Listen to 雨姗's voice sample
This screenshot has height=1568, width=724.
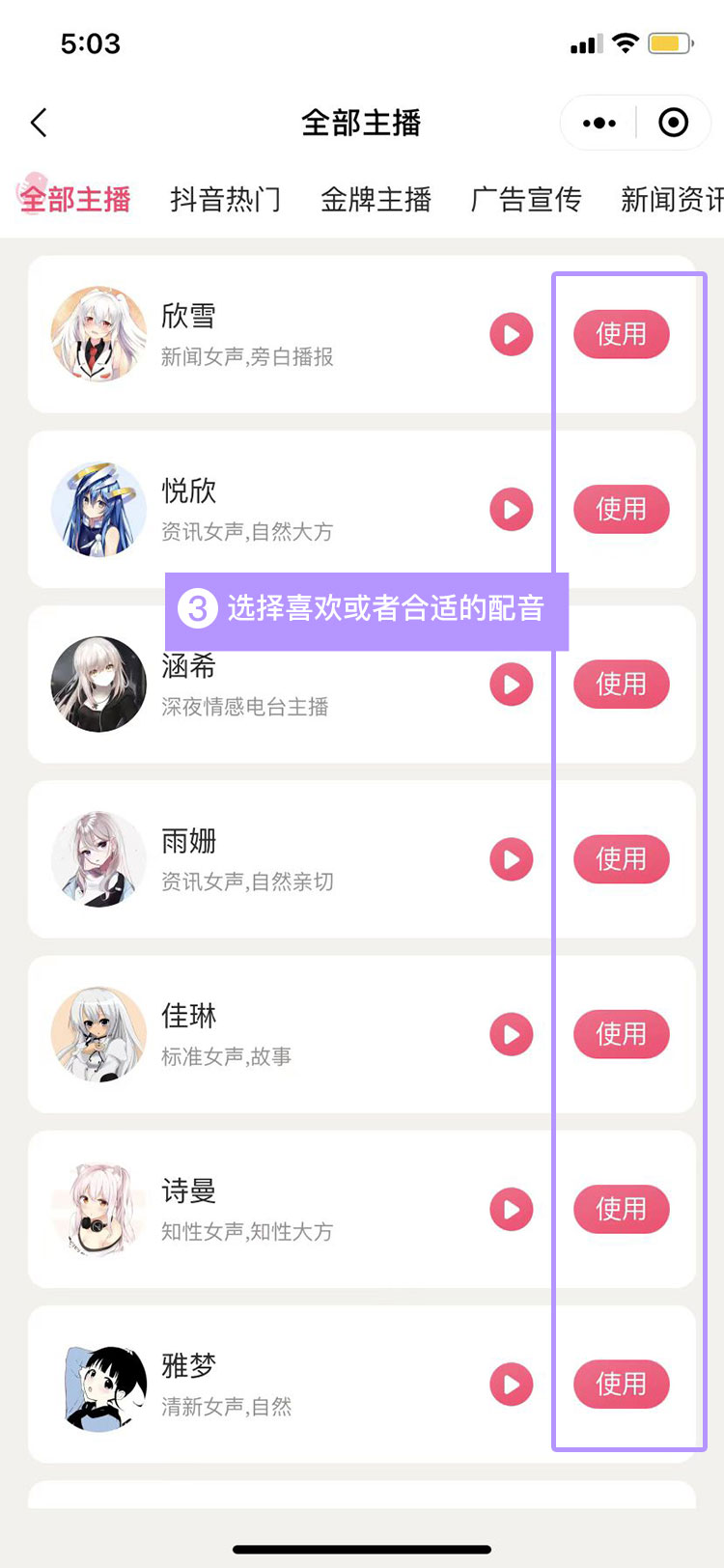coord(512,859)
